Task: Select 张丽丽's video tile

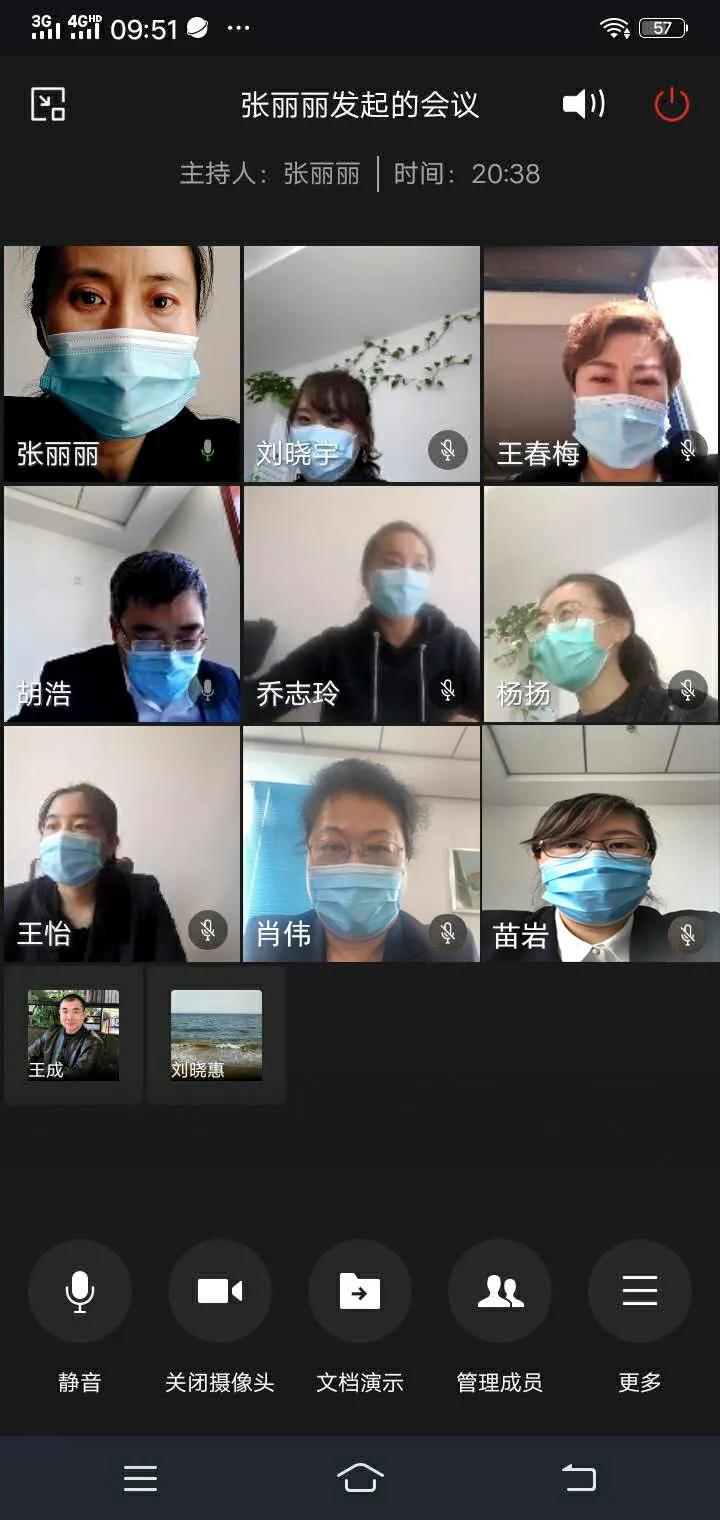Action: (122, 364)
